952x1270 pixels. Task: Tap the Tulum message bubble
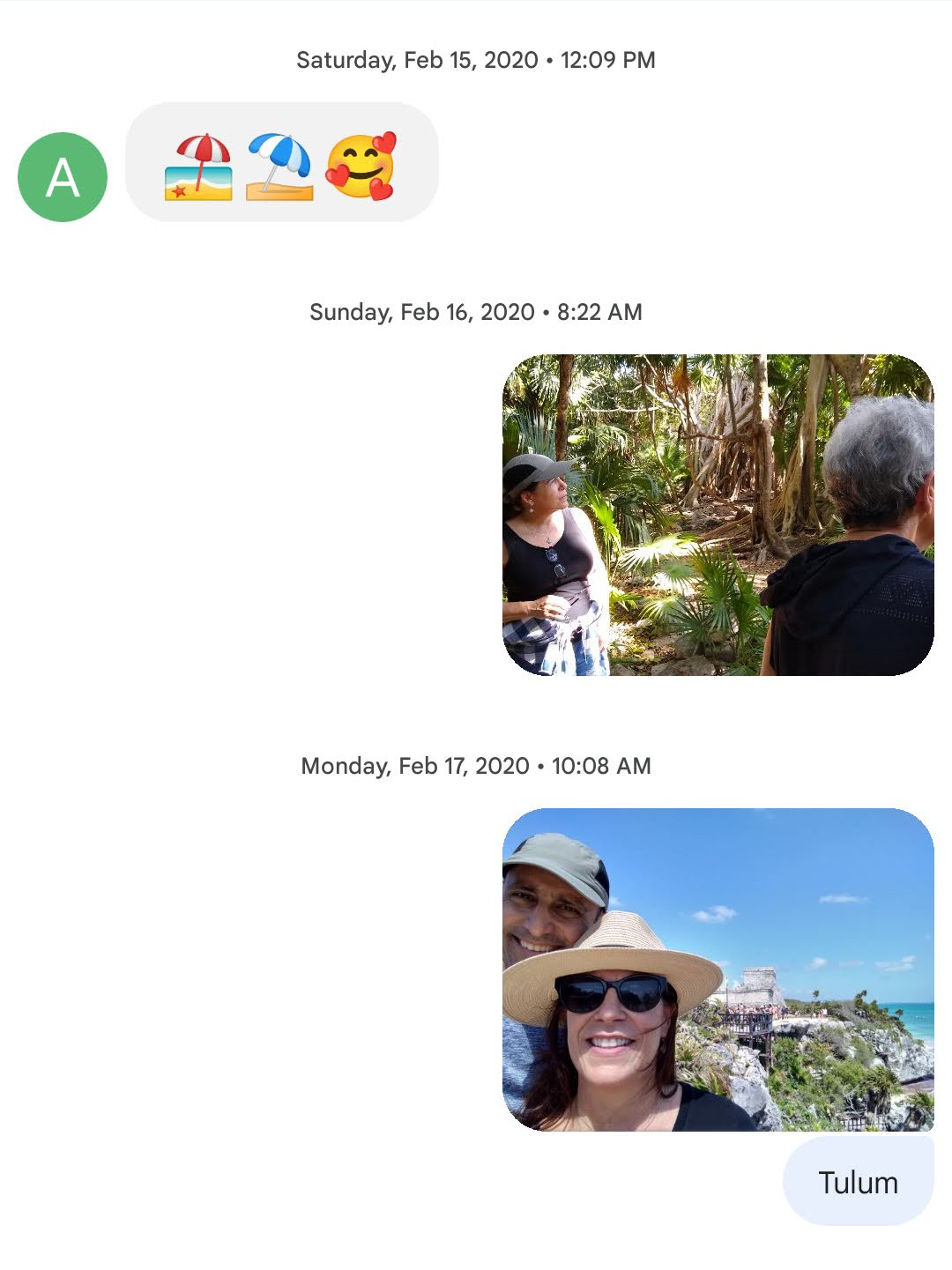coord(858,1182)
